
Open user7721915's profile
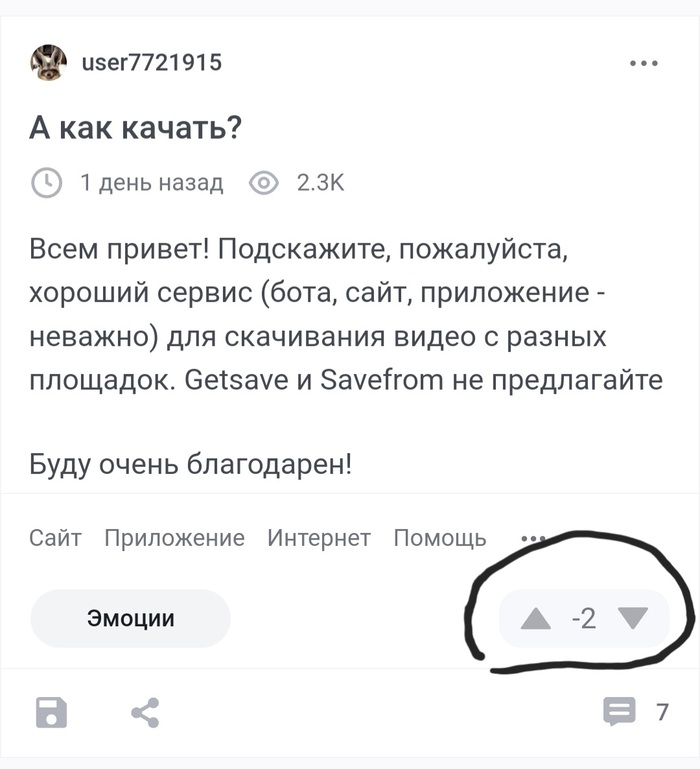pos(152,63)
